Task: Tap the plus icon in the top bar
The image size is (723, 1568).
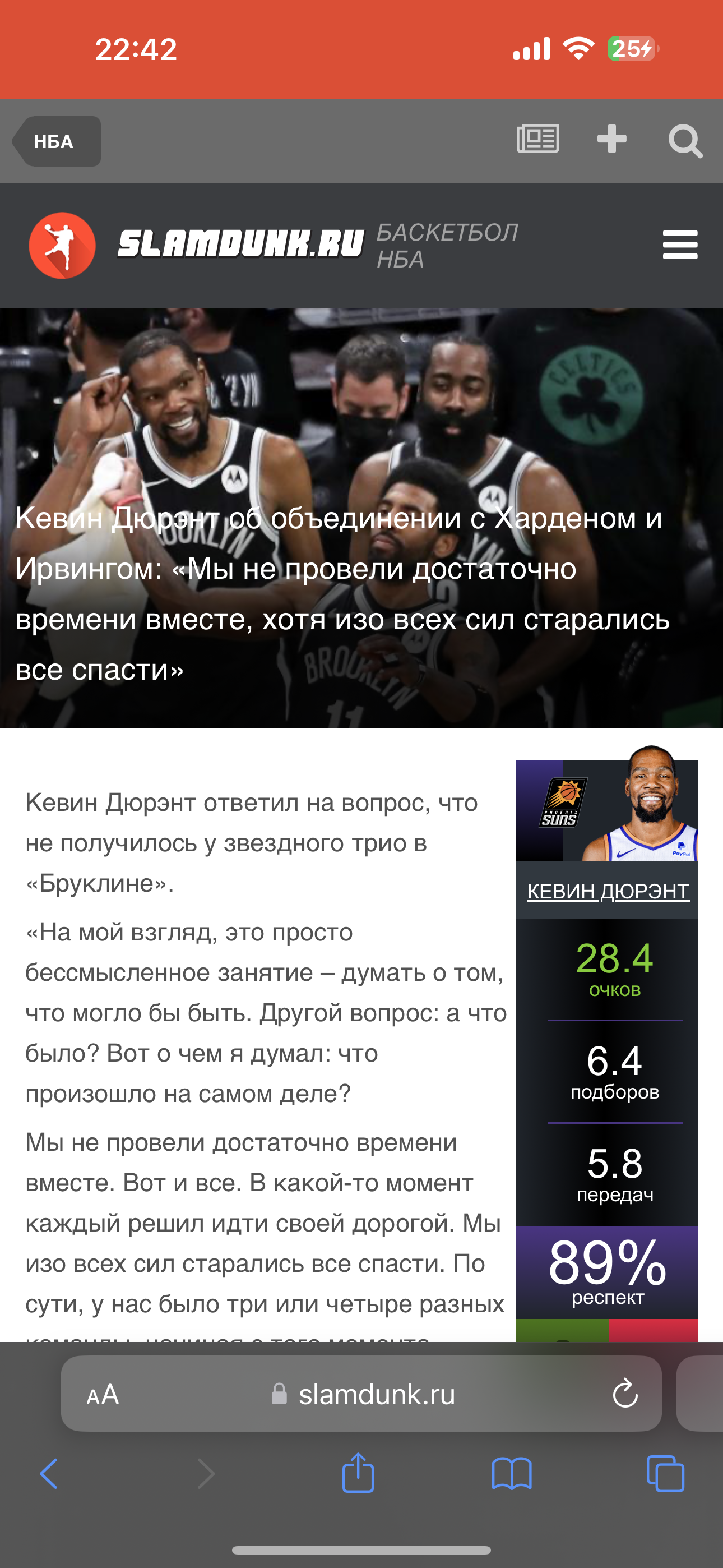Action: pyautogui.click(x=611, y=139)
